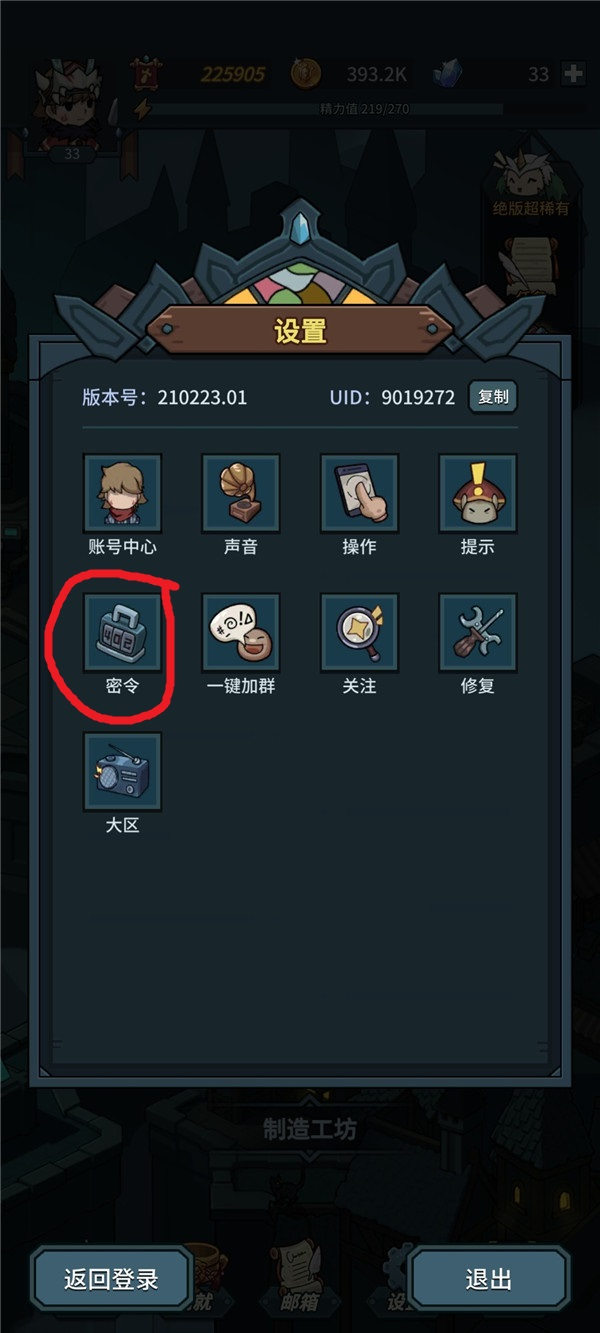600x1333 pixels.
Task: Open 账号中心 account center
Action: pos(122,493)
